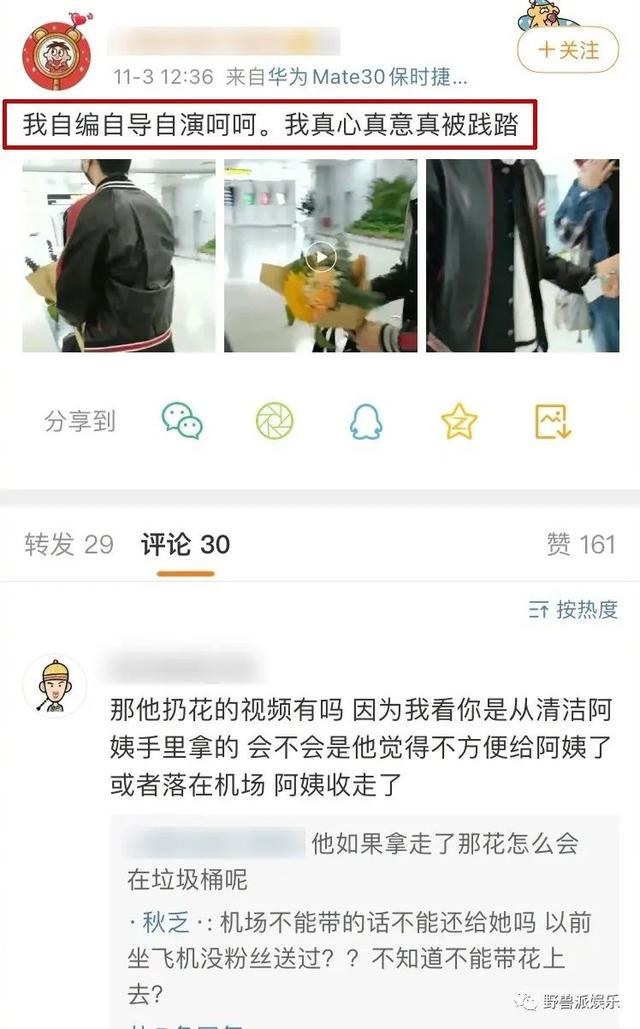This screenshot has height=1029, width=640.
Task: Save the post as an image
Action: click(552, 422)
